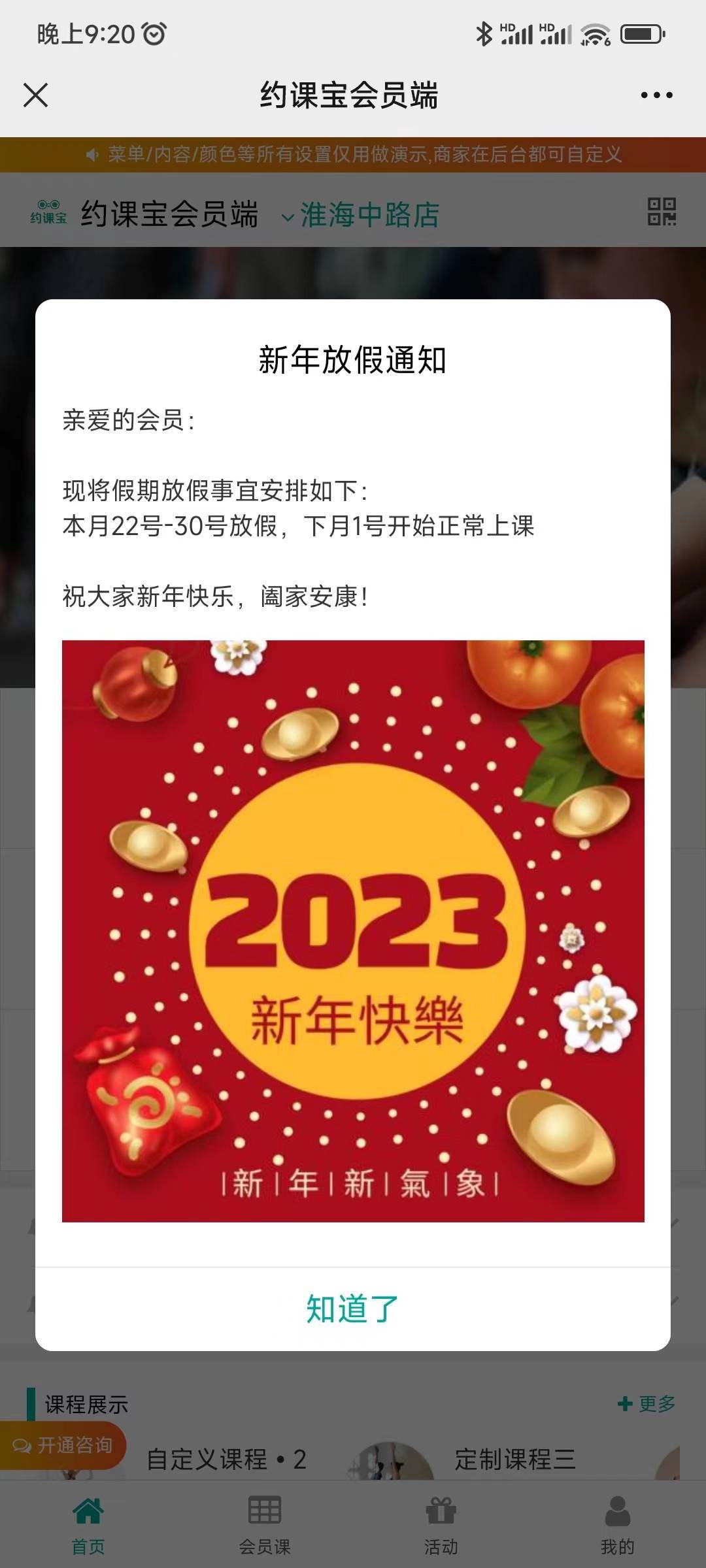Open the QR code icon
Screen dimensions: 706x1568
pyautogui.click(x=662, y=212)
